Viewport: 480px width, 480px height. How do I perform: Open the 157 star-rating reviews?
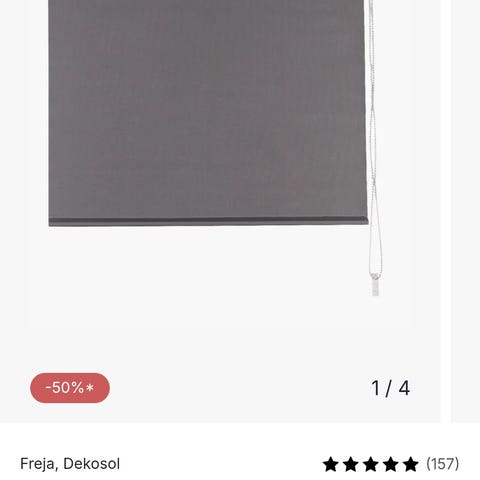click(391, 464)
